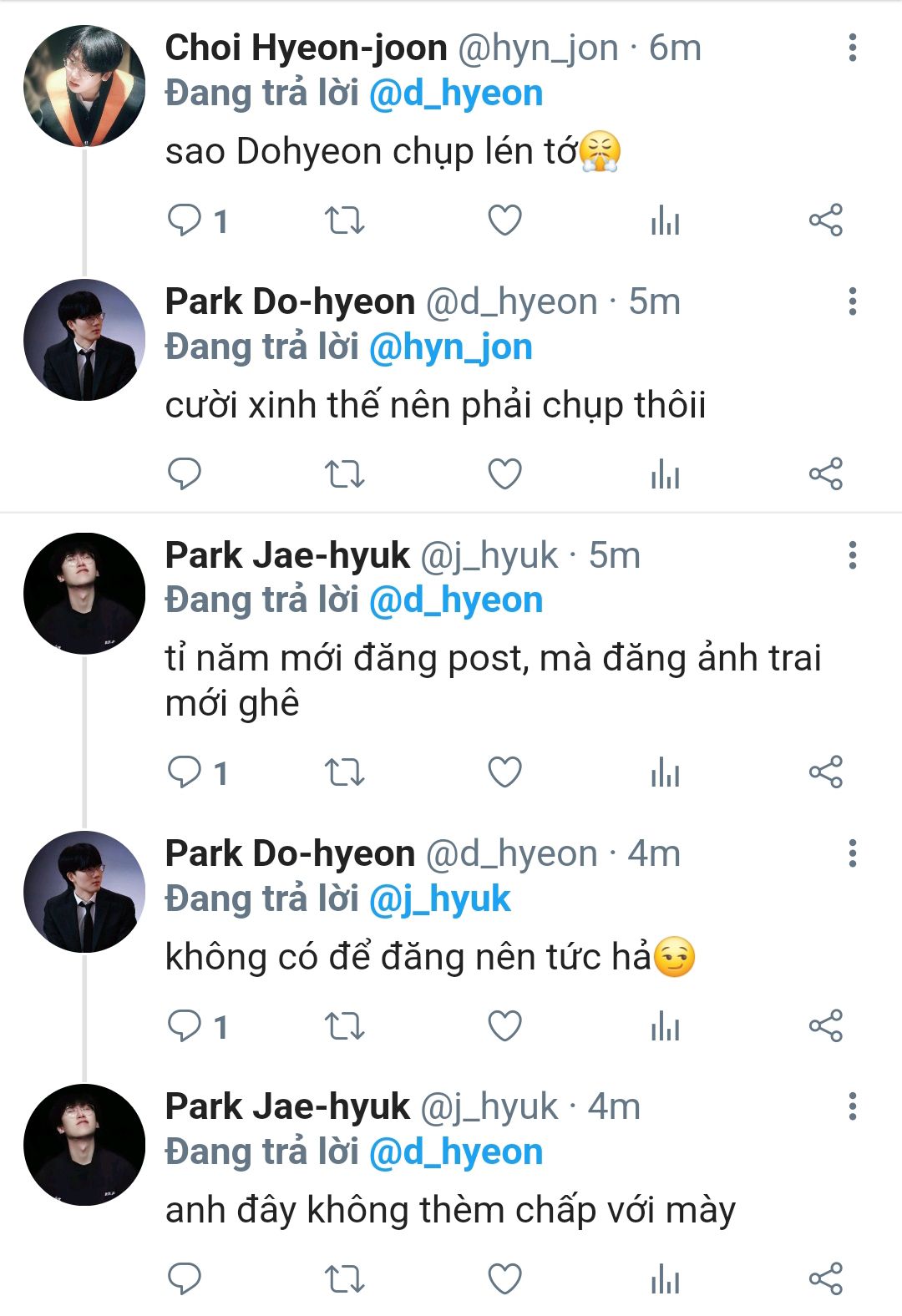Open the @hyn_jon mention link
The width and height of the screenshot is (902, 1316).
tap(450, 347)
